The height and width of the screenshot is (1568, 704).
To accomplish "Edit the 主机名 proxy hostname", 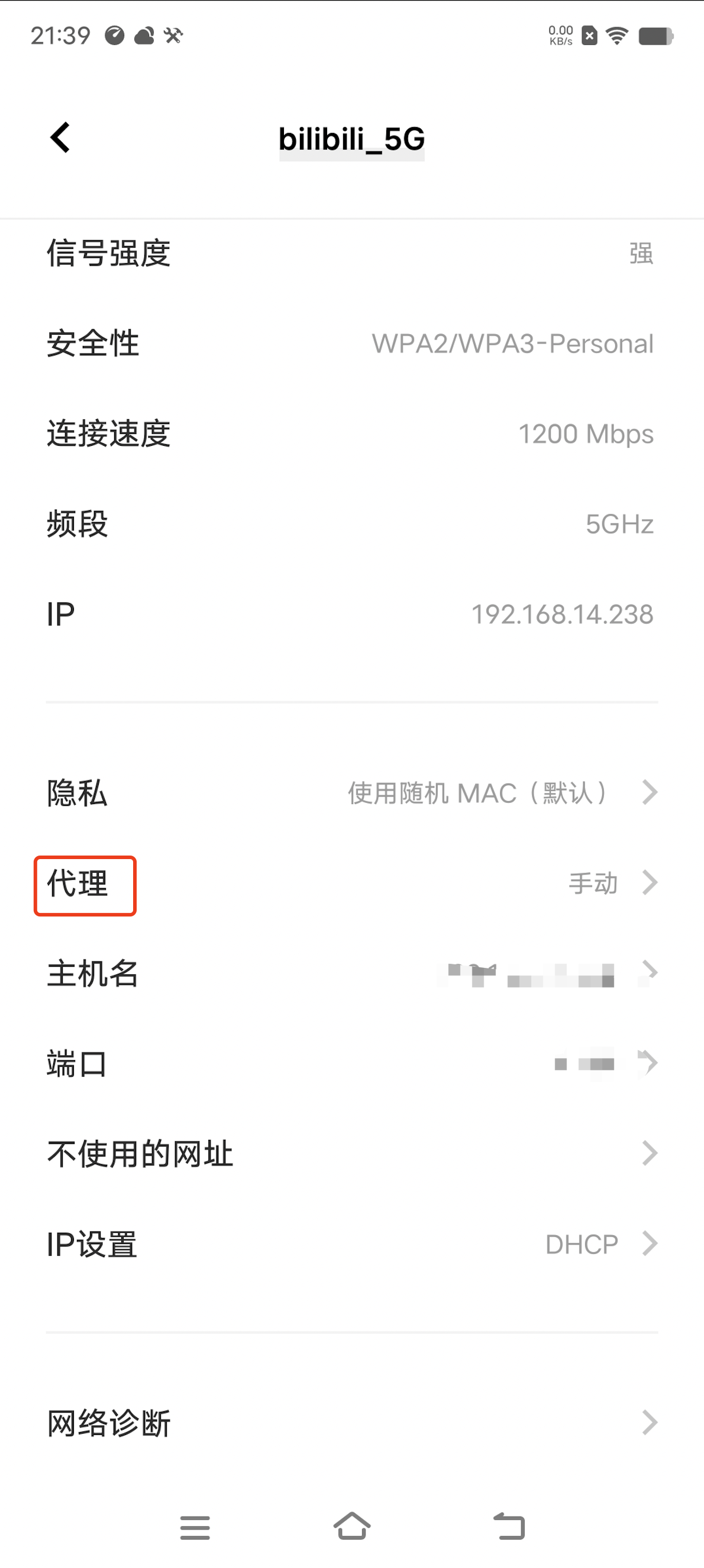I will click(x=352, y=973).
